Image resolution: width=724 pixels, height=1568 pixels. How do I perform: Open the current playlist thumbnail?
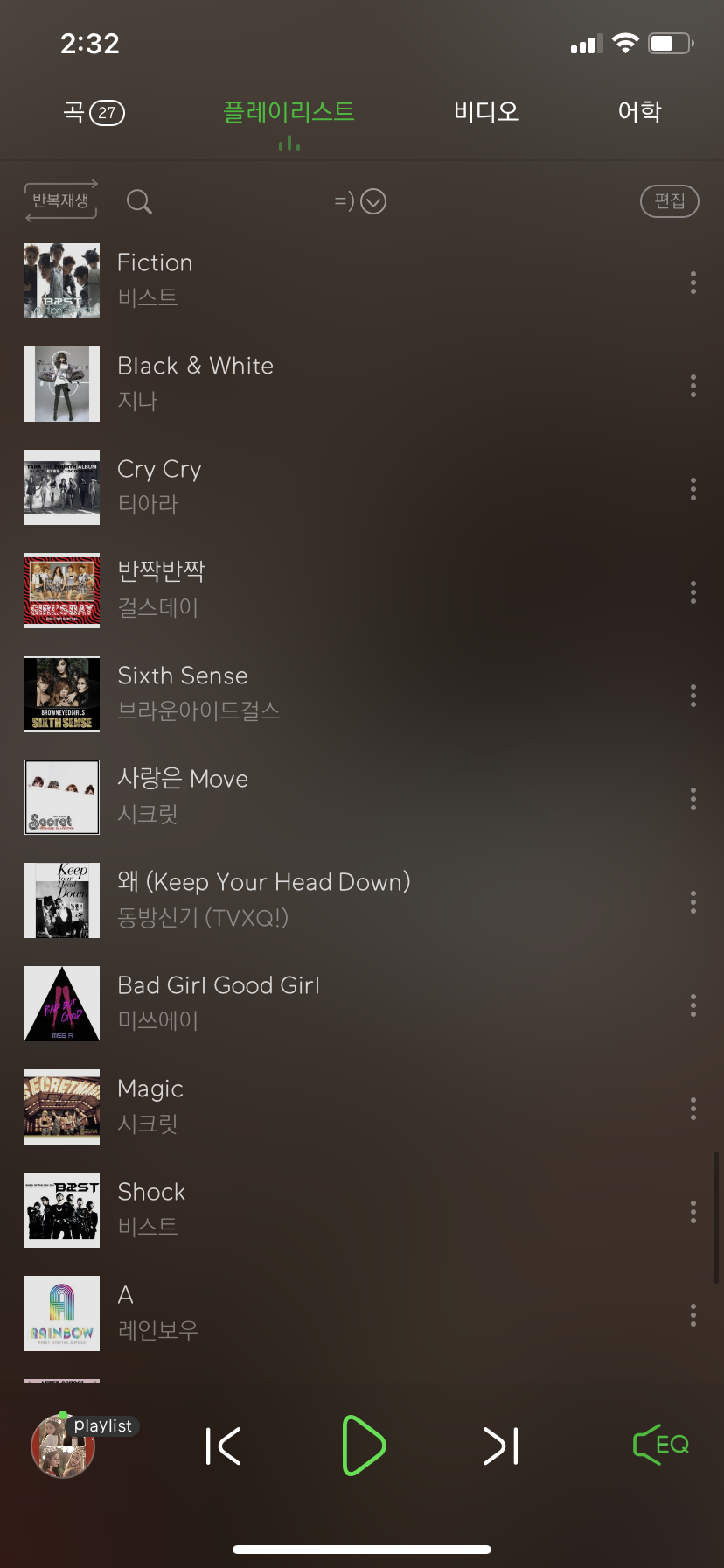tap(63, 1447)
